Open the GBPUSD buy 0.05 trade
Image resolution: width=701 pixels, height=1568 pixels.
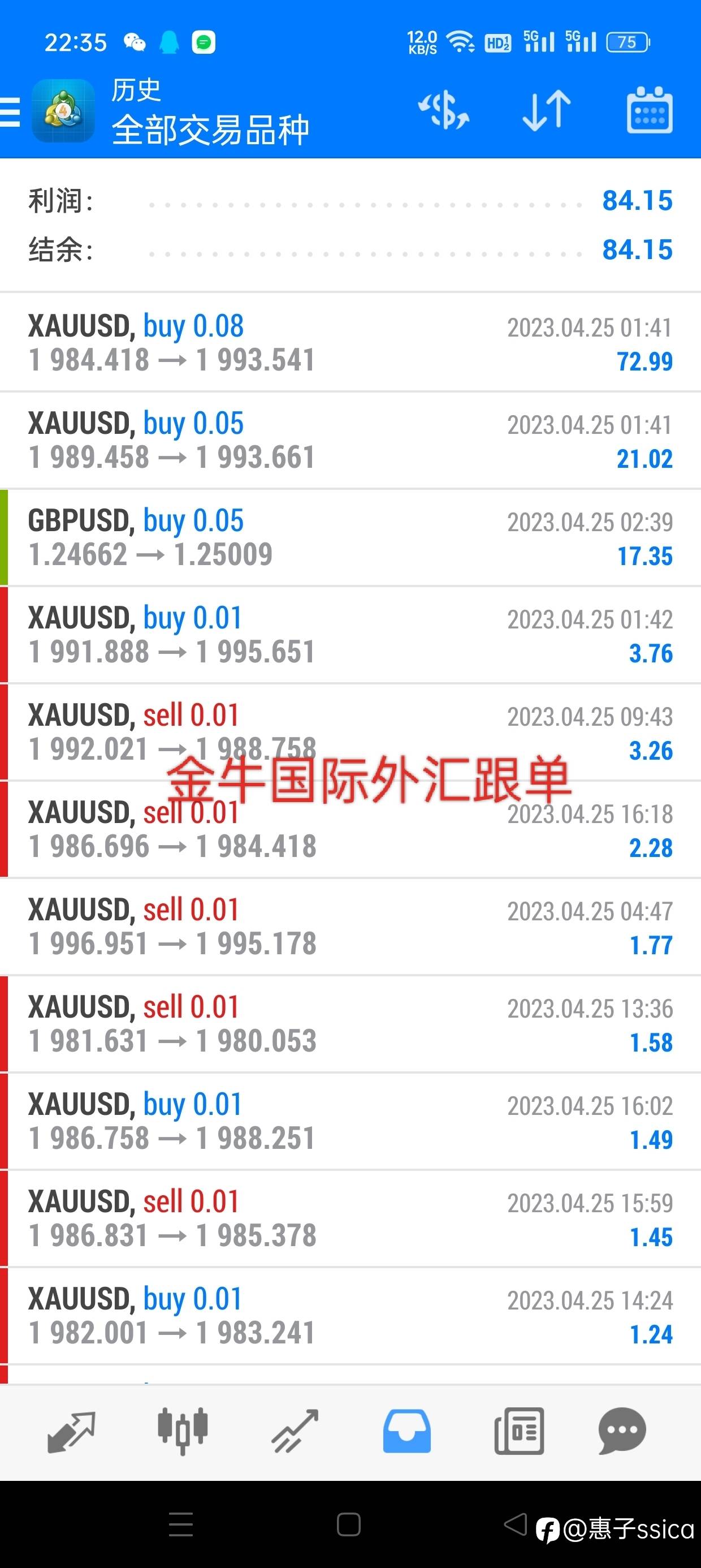coord(350,537)
